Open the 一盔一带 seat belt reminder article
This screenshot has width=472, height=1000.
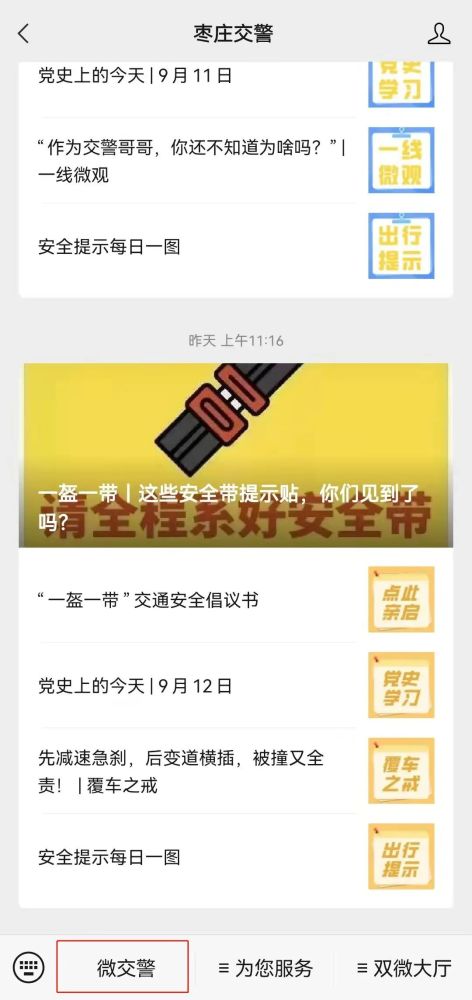[236, 455]
